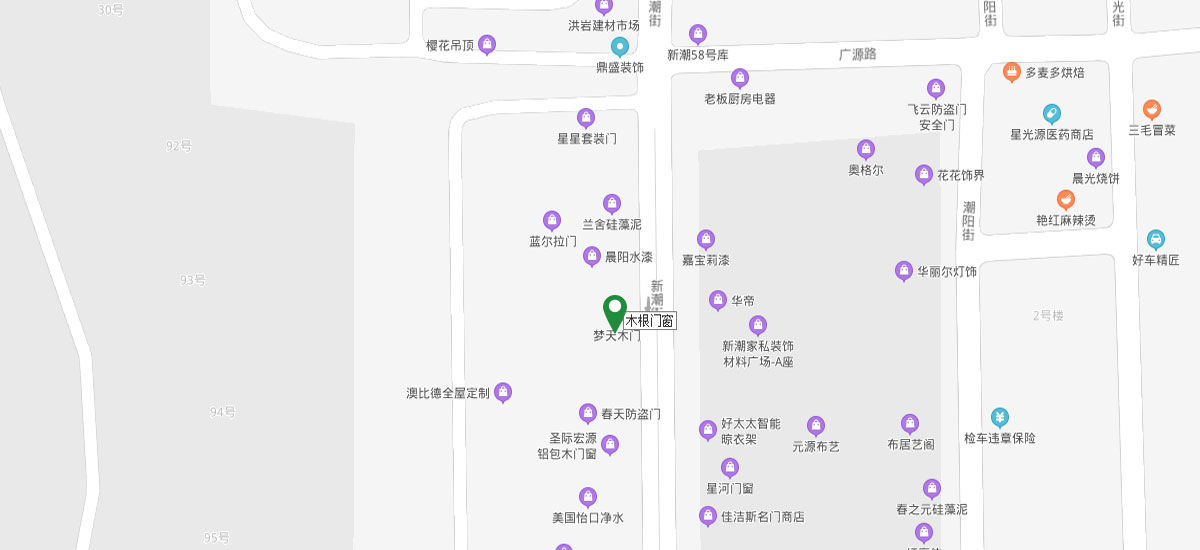1200x550 pixels.
Task: Open the 检车违章保险 marker
Action: click(x=999, y=417)
